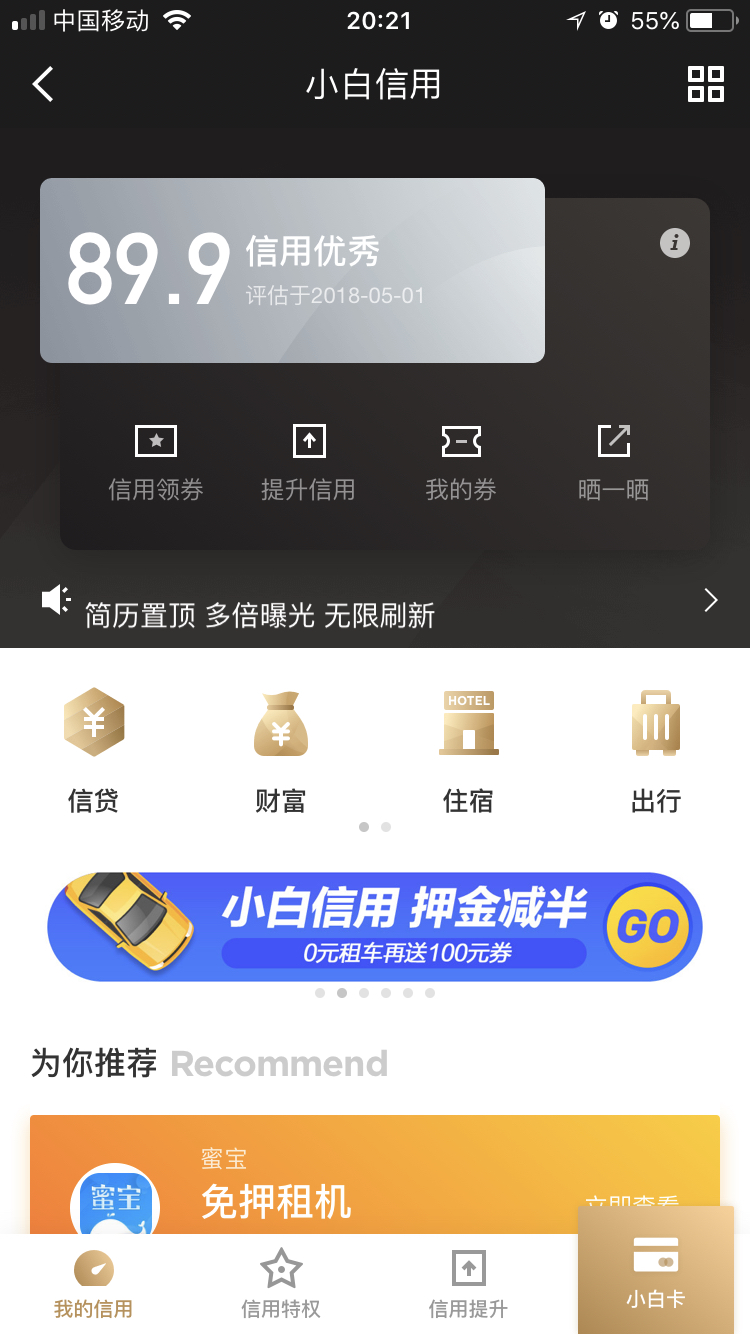Image resolution: width=750 pixels, height=1334 pixels.
Task: Switch to 我的信用 tab
Action: (x=94, y=1286)
